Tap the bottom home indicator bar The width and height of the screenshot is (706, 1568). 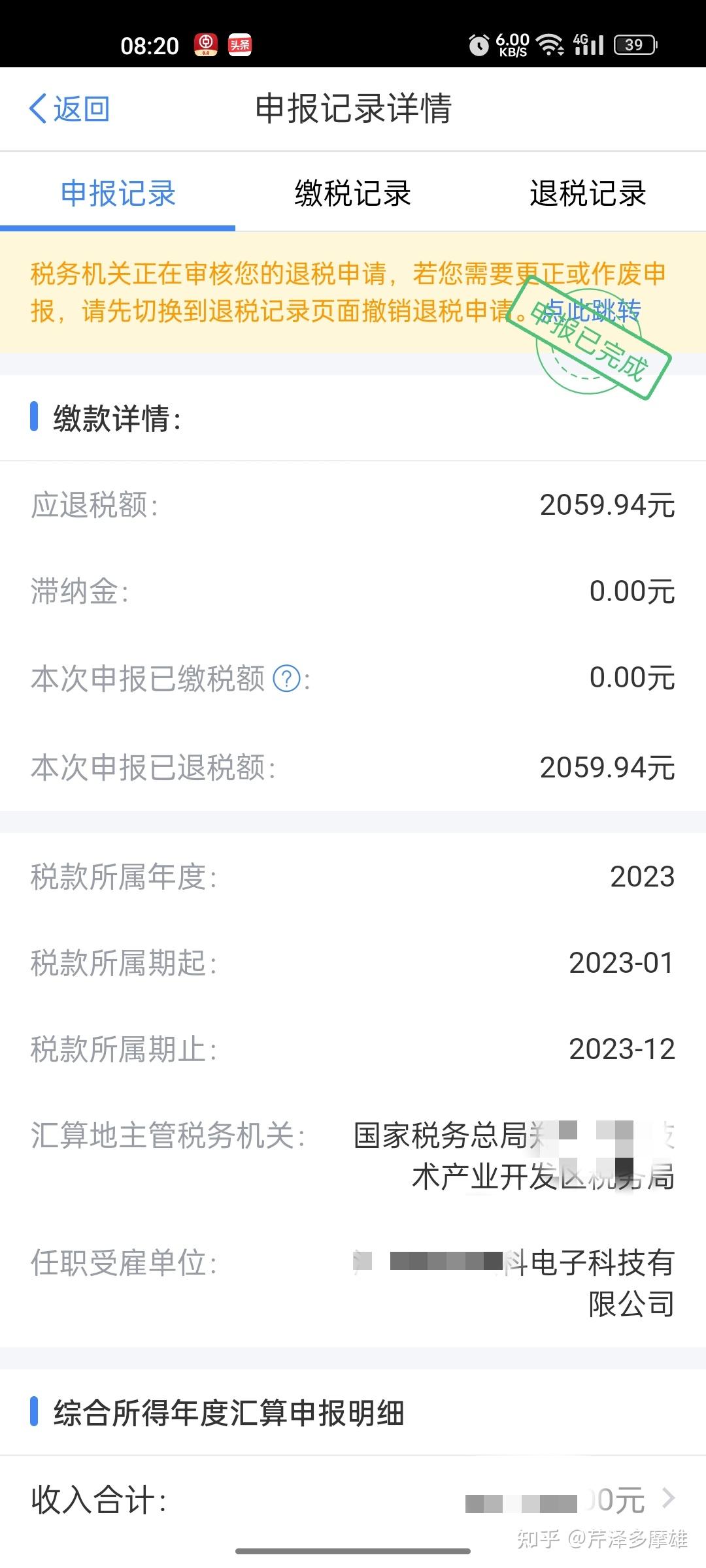(353, 1550)
